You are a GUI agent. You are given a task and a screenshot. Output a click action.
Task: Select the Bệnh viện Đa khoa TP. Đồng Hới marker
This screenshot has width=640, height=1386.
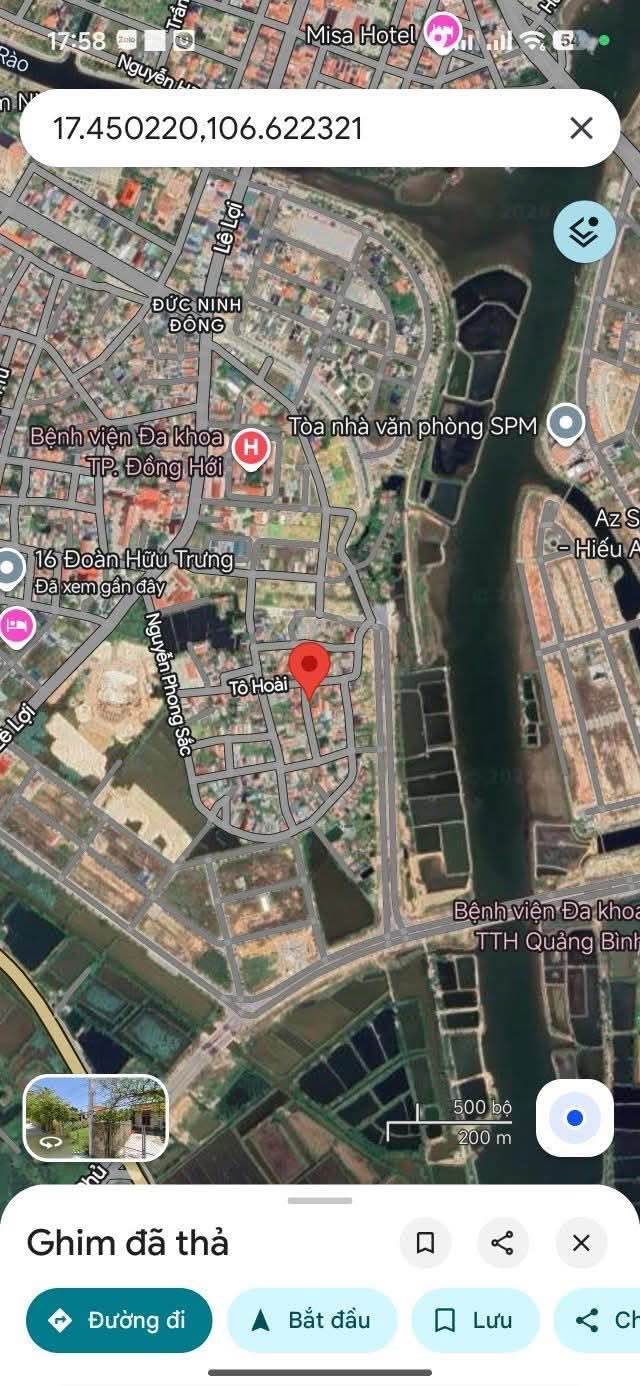[250, 449]
